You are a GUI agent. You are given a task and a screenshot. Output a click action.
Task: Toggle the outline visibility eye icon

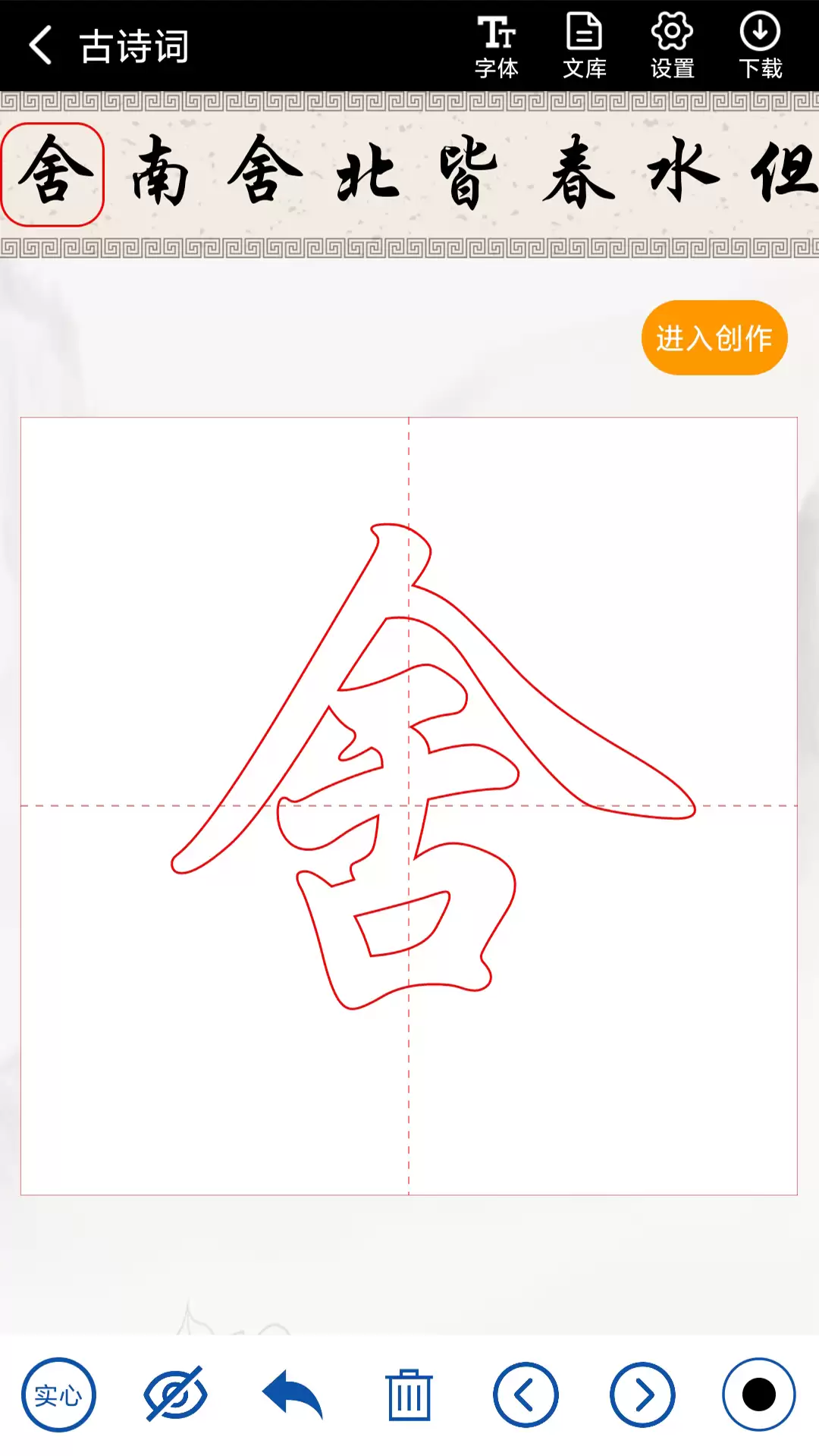pos(175,1394)
